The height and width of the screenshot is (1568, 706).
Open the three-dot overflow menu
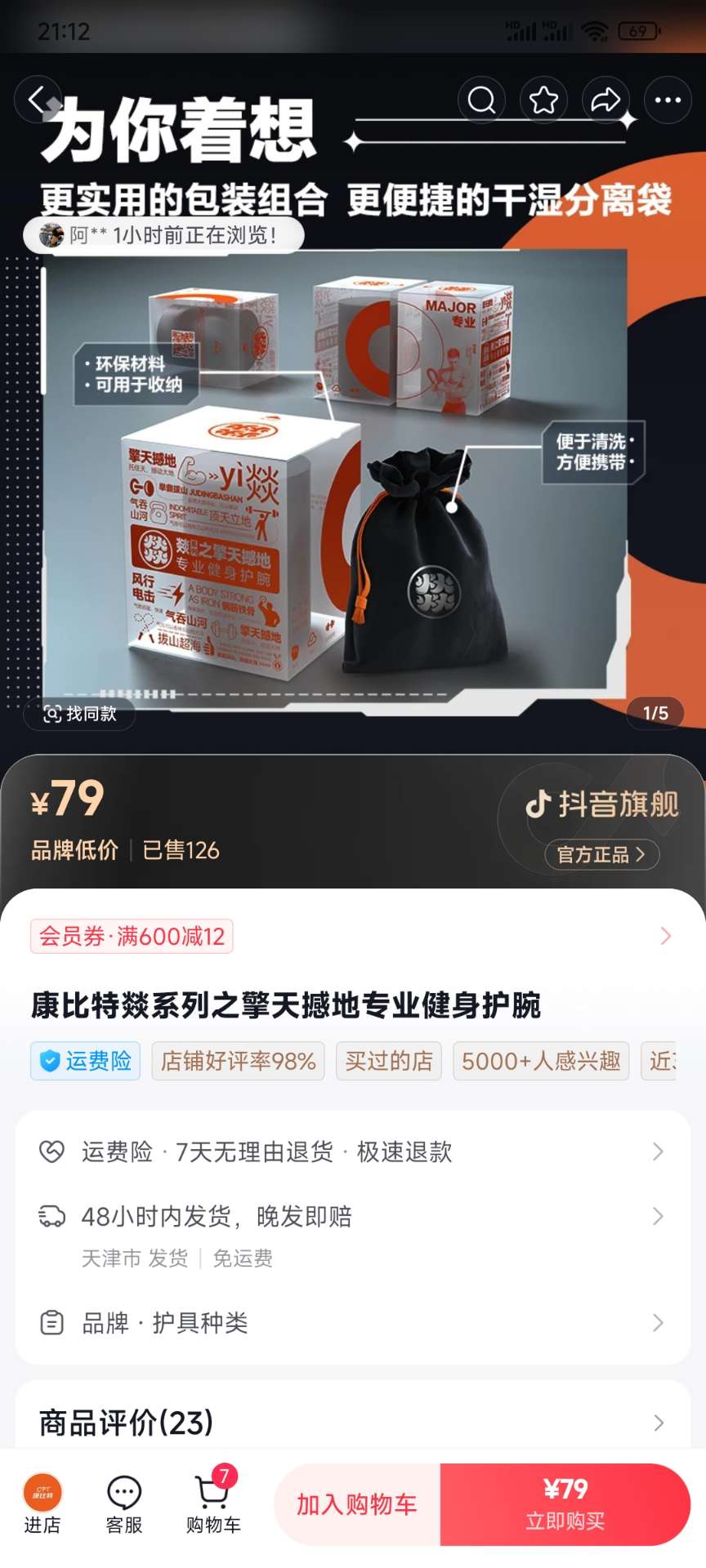(x=668, y=100)
